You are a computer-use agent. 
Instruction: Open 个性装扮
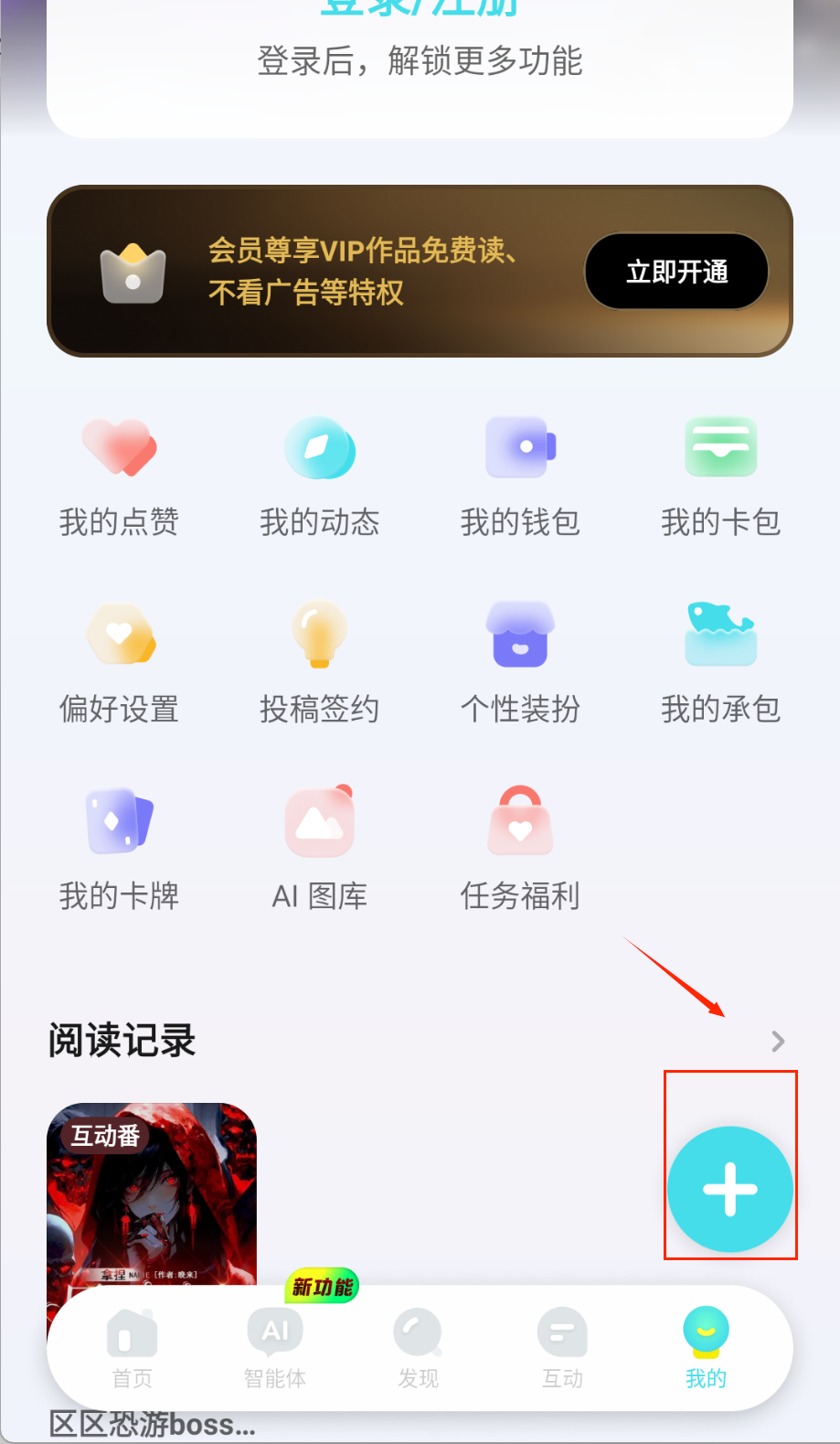pyautogui.click(x=520, y=661)
